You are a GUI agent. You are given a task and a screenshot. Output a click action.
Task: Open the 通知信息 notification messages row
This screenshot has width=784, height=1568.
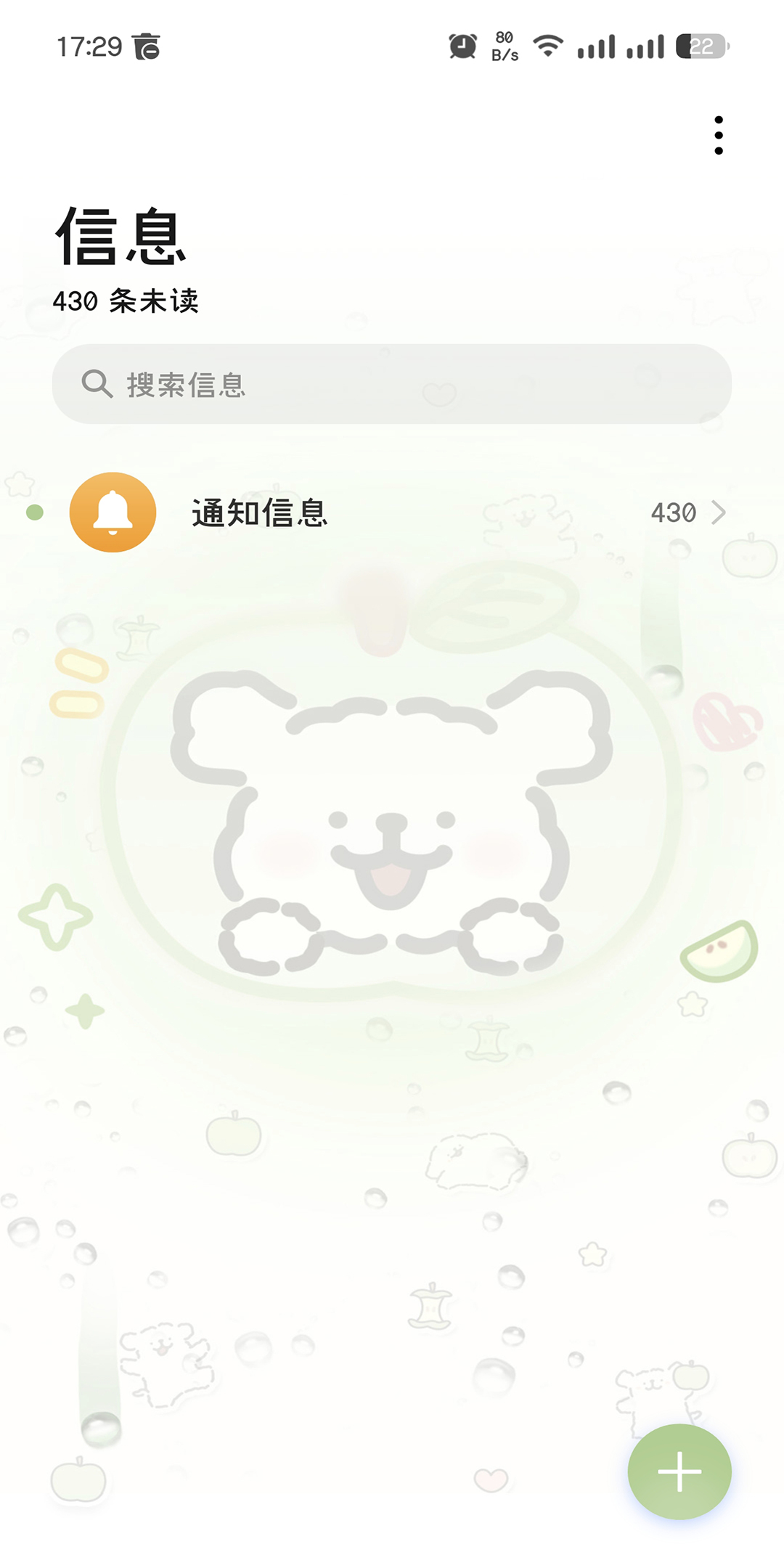(392, 513)
